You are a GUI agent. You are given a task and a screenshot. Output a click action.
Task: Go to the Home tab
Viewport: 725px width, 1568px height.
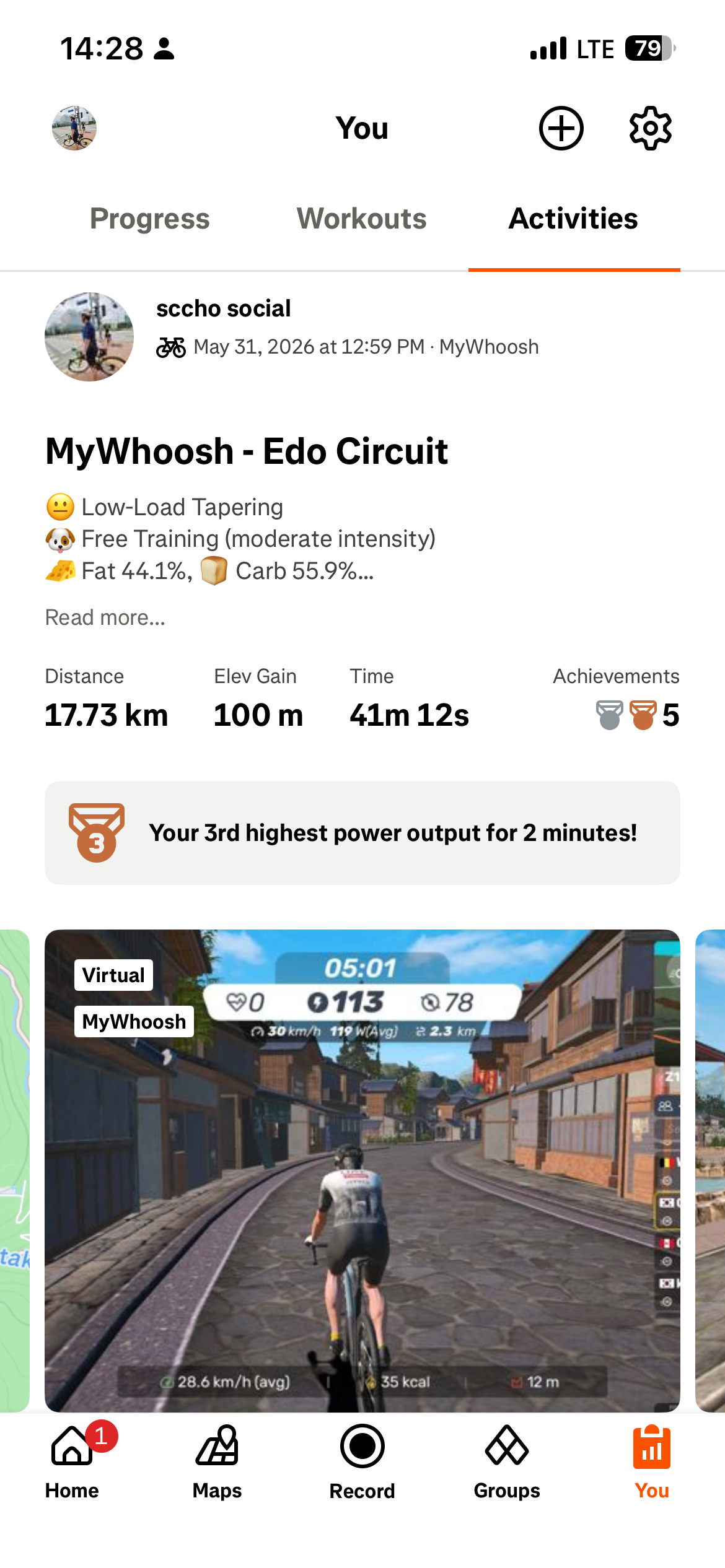pos(72,1462)
